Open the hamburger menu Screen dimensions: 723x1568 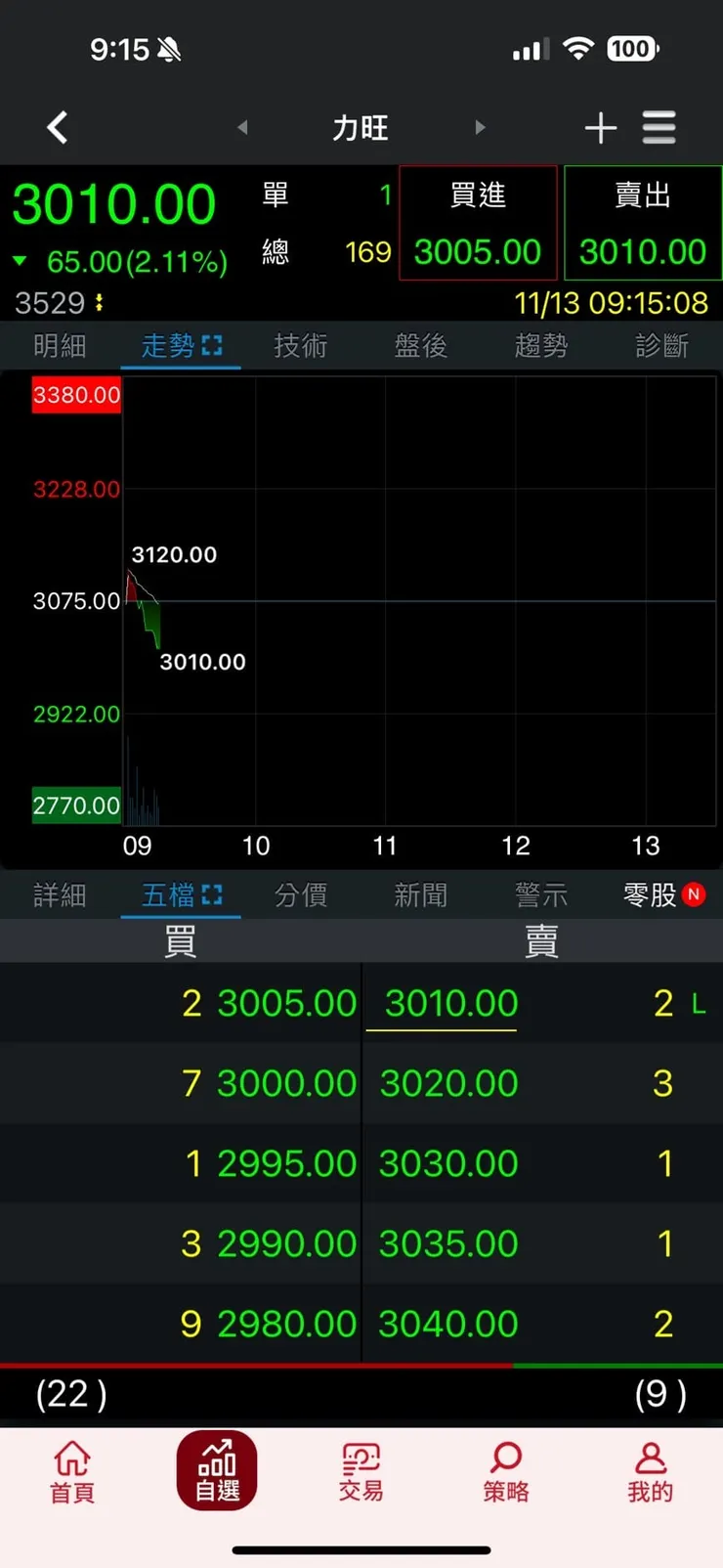tap(659, 127)
